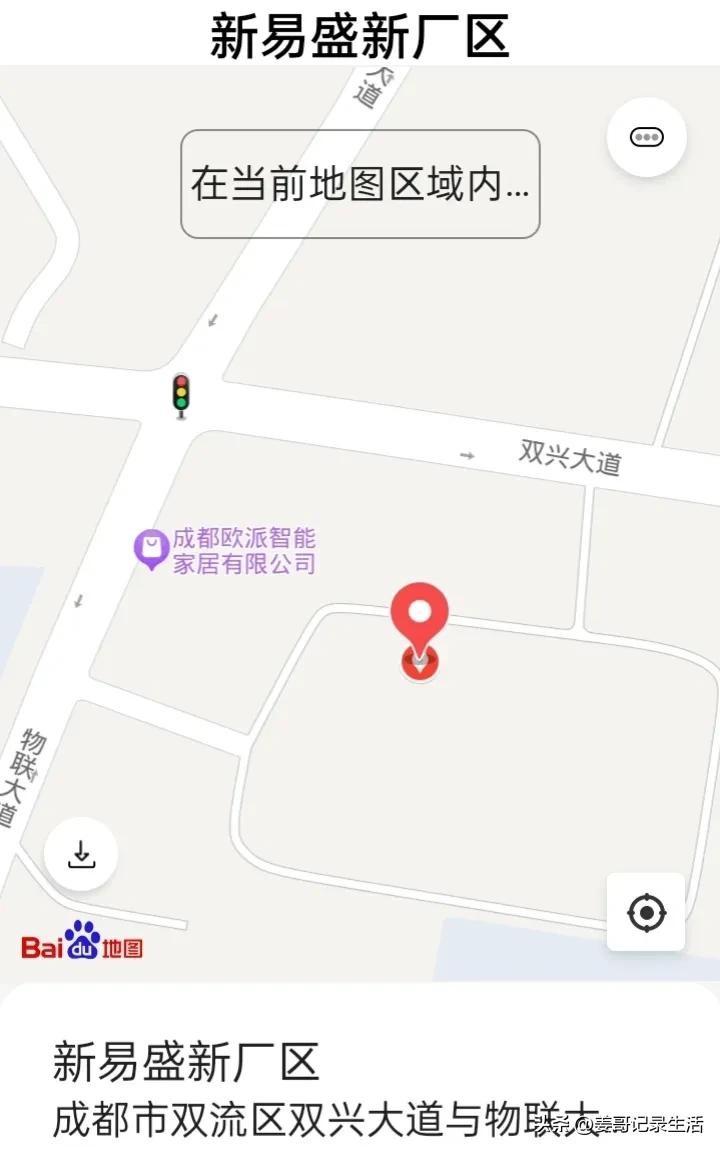Download the offline map
The height and width of the screenshot is (1150, 720).
click(81, 854)
